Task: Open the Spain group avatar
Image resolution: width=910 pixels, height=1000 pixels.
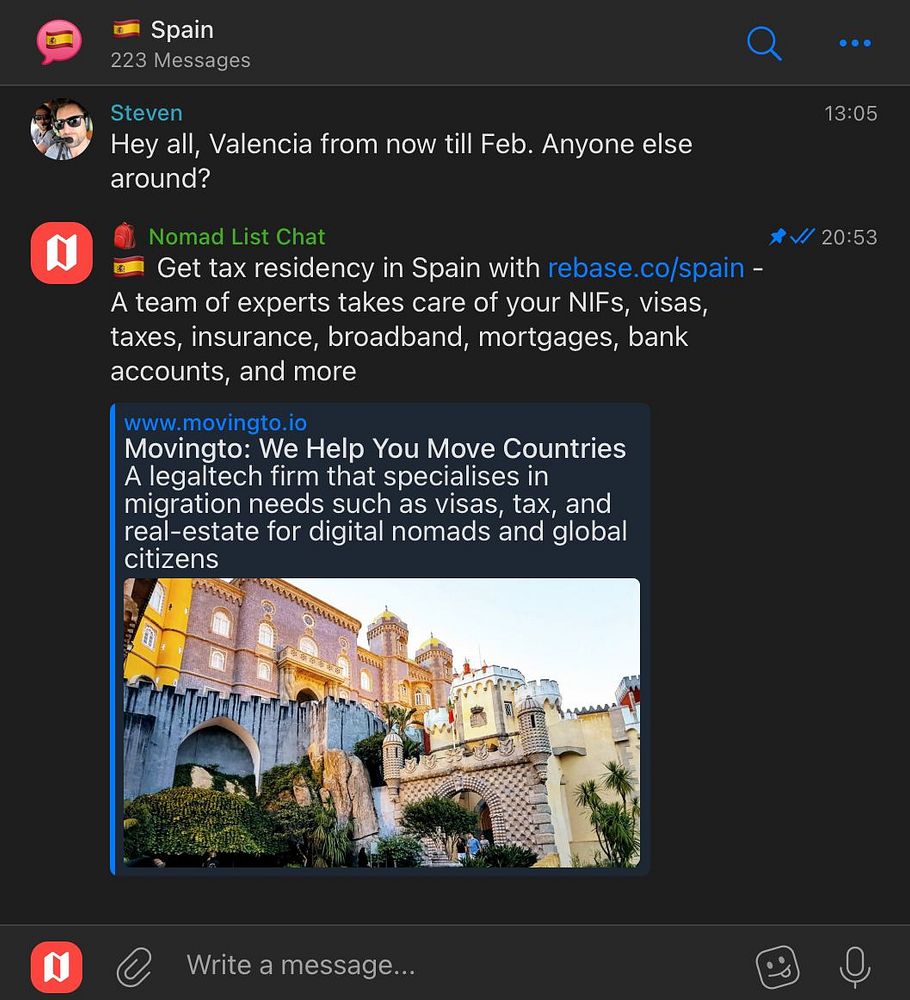Action: click(60, 42)
